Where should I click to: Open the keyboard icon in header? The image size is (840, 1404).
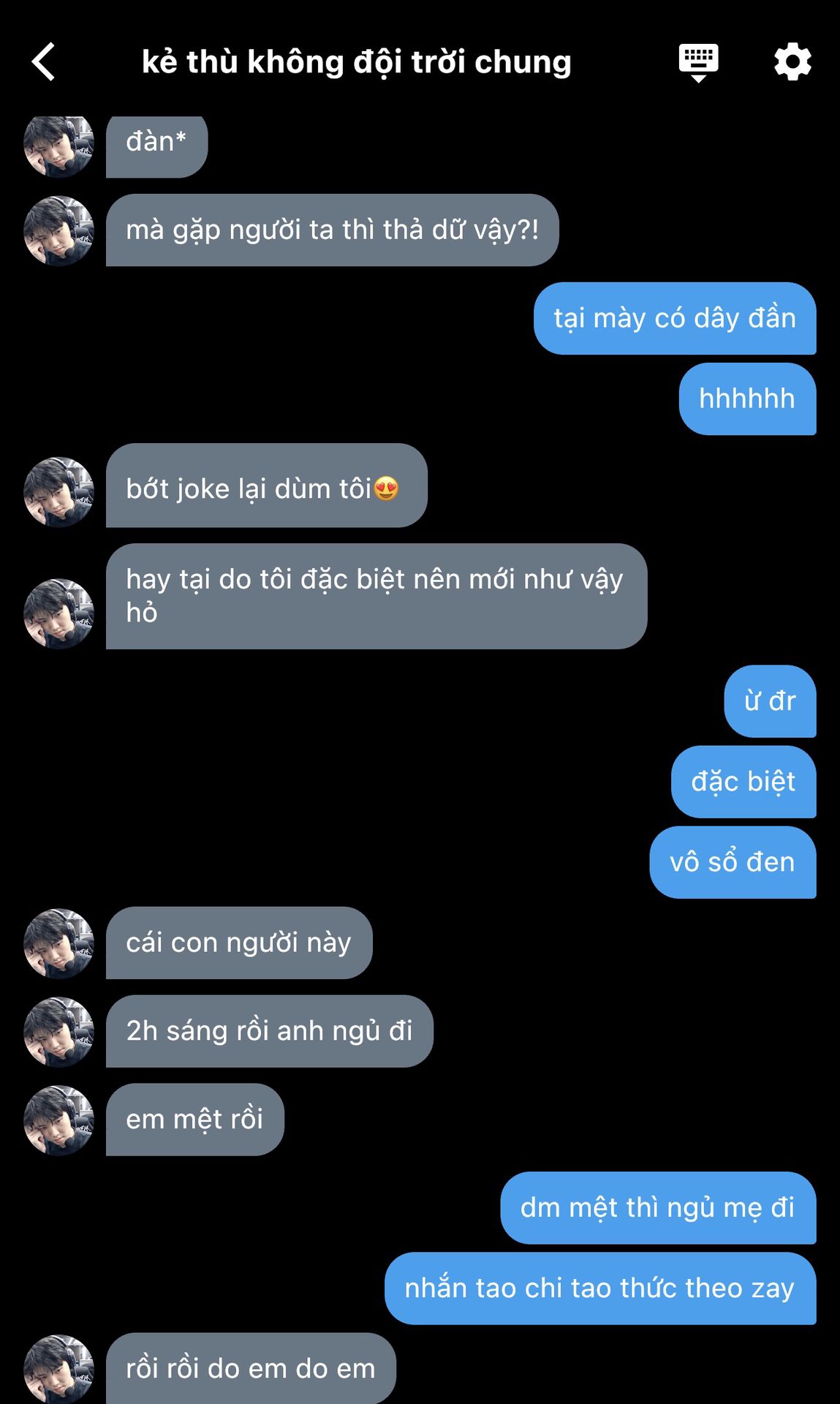[698, 63]
